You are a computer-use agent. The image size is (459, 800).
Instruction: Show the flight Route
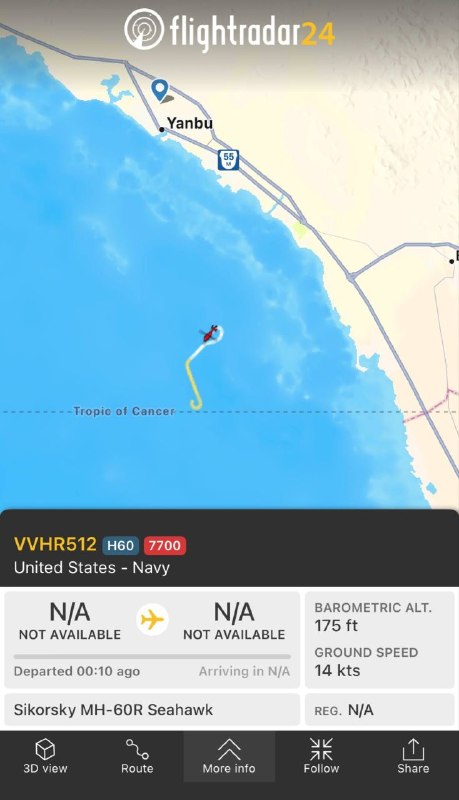(137, 756)
